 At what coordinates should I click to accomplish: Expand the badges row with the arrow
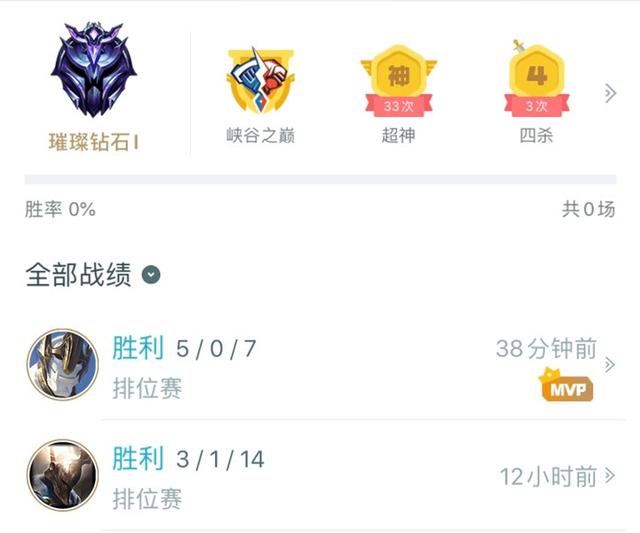[611, 94]
